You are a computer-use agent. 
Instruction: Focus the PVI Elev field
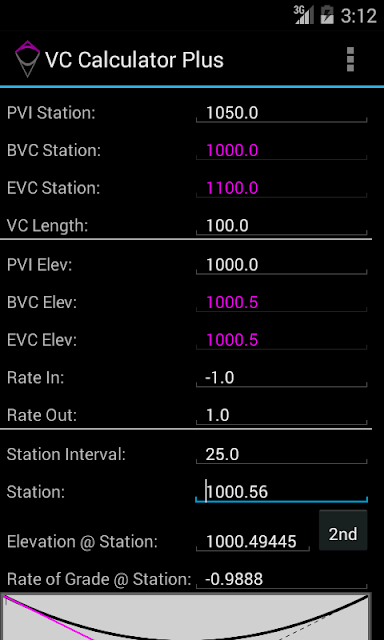click(281, 264)
